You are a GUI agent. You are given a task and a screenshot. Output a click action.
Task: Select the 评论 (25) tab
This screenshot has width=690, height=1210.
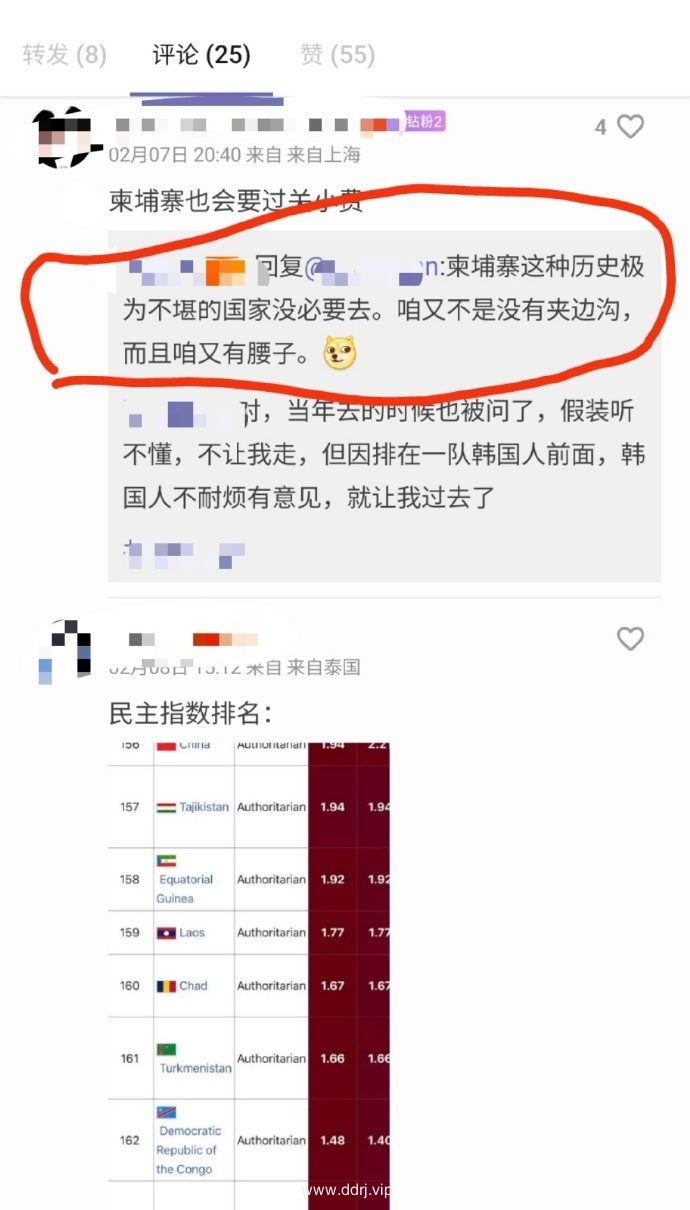click(x=201, y=54)
